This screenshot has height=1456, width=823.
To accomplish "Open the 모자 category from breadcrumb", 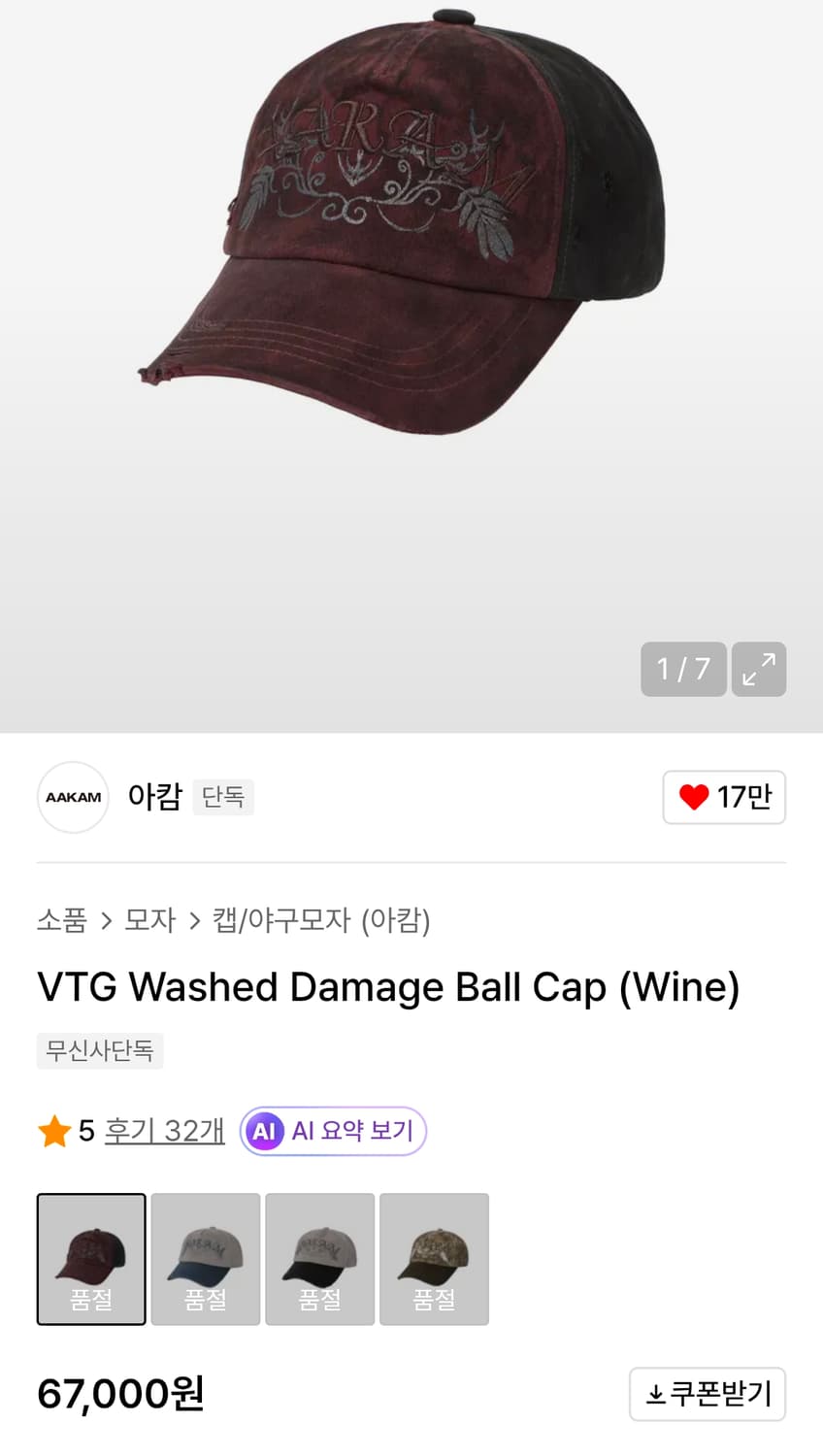I will (150, 920).
